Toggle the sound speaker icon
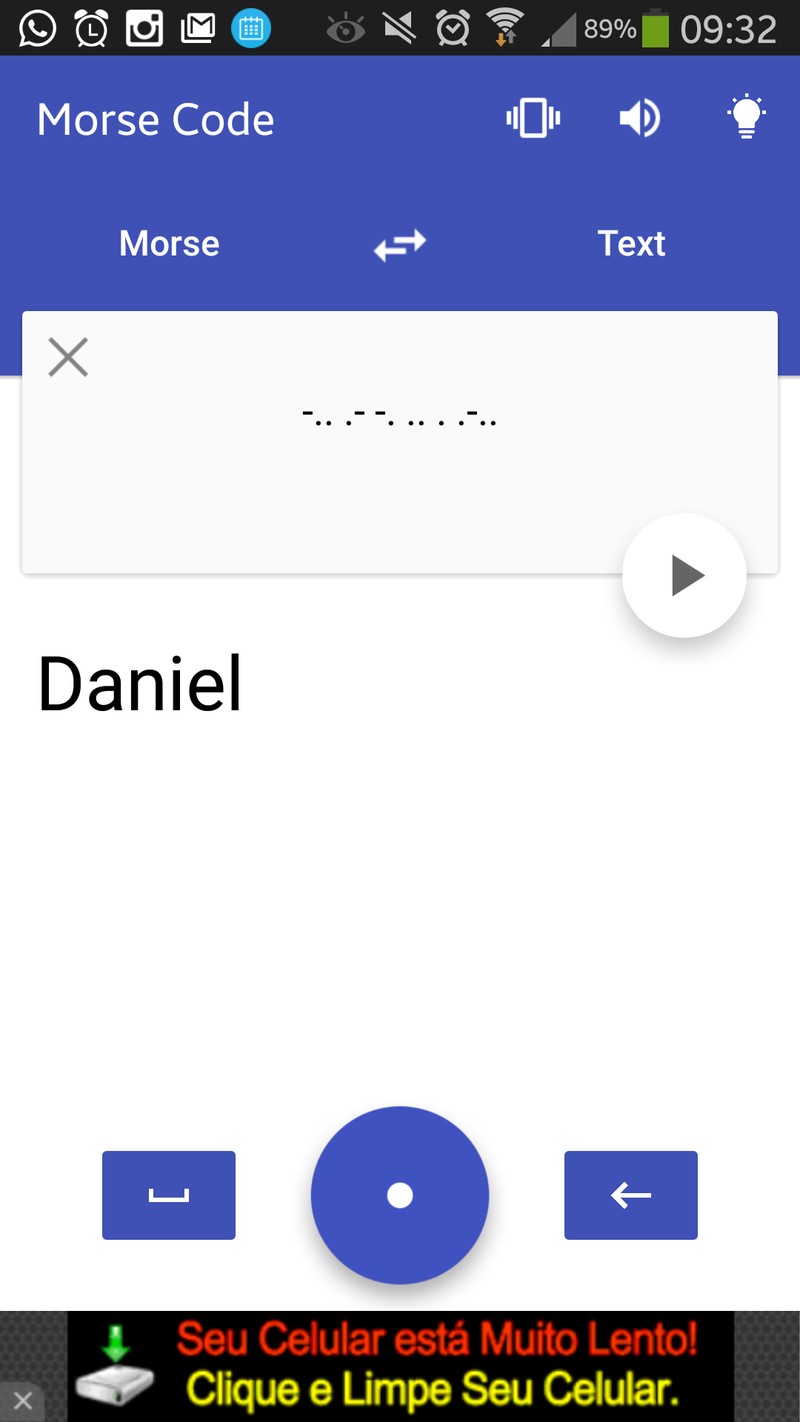This screenshot has width=800, height=1422. point(640,119)
